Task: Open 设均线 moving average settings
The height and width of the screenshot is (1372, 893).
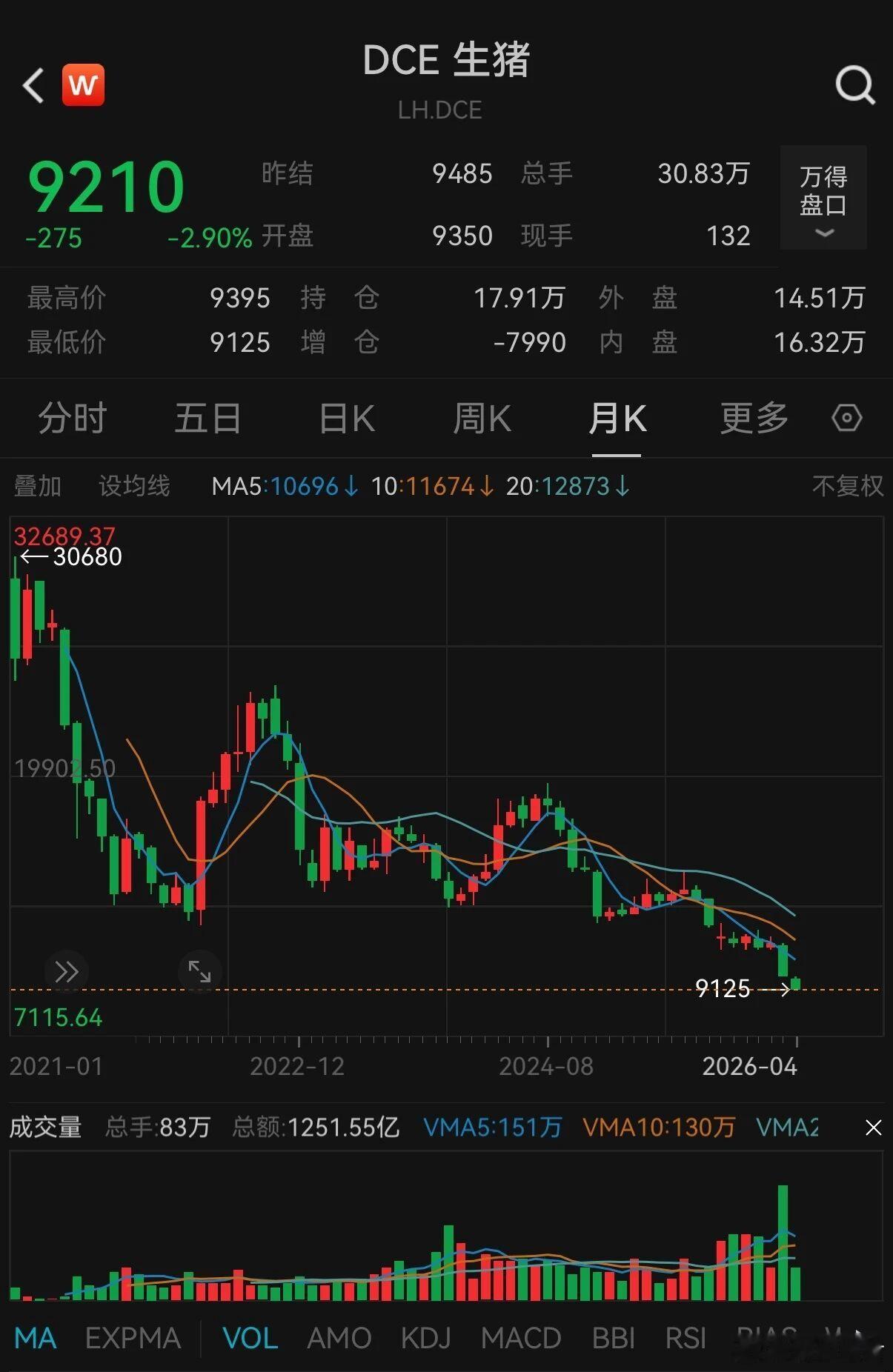Action: click(134, 486)
